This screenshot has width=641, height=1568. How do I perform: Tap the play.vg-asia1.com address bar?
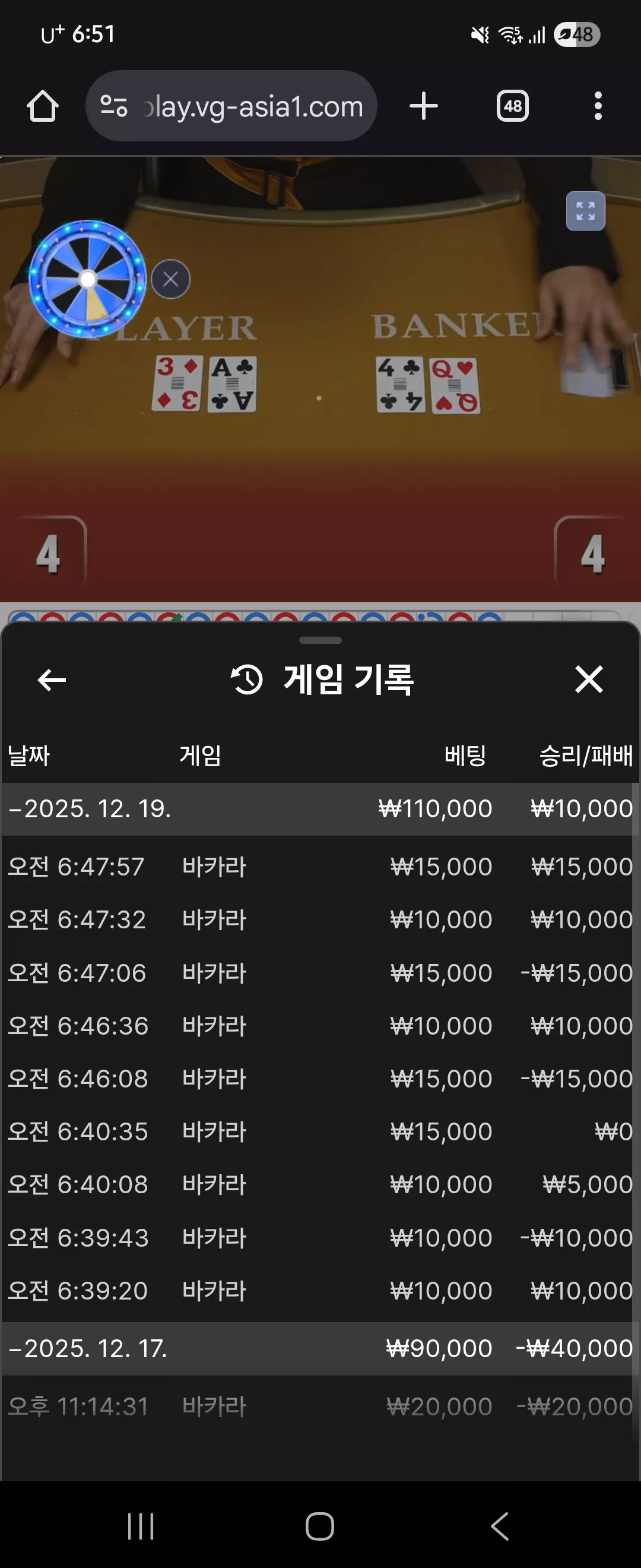click(231, 106)
